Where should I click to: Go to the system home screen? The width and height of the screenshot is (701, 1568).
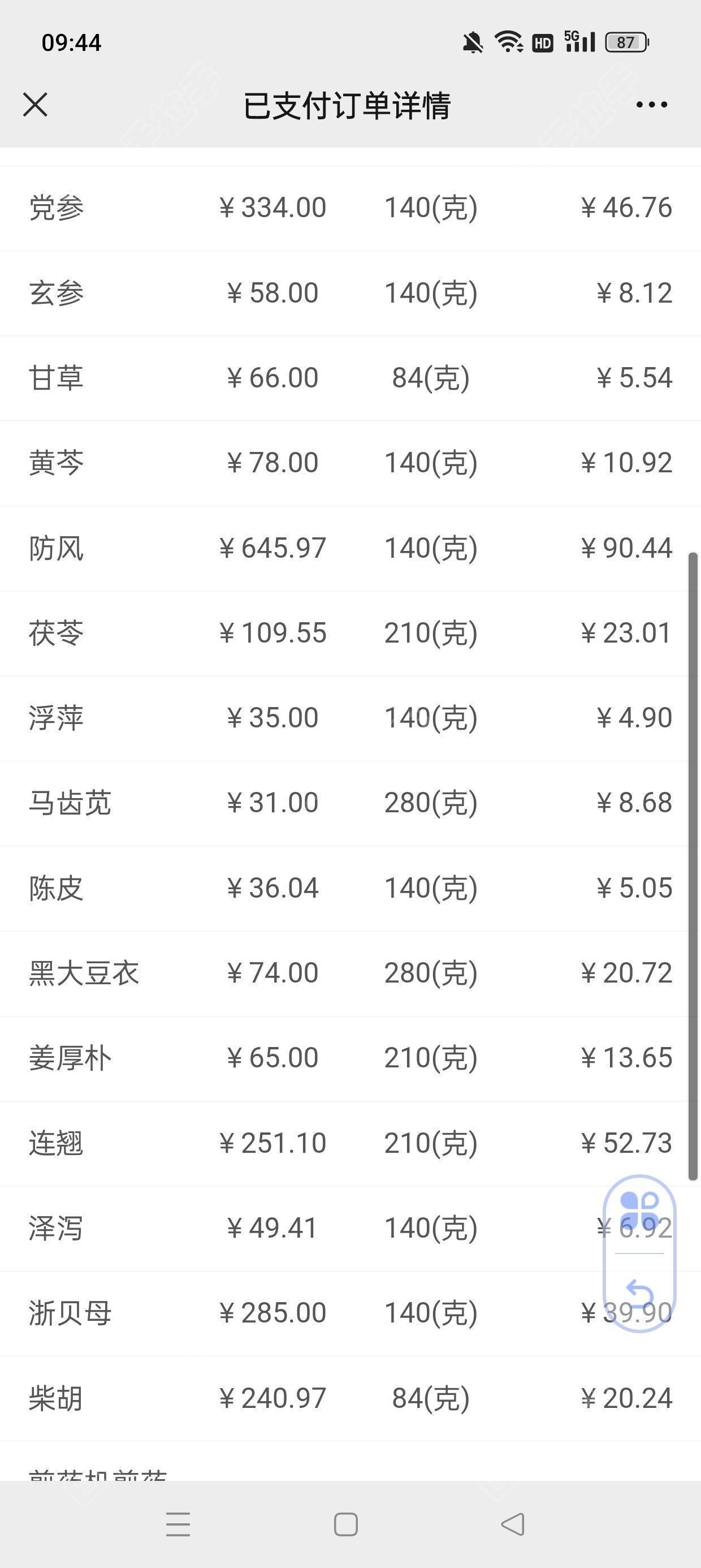[x=345, y=1524]
